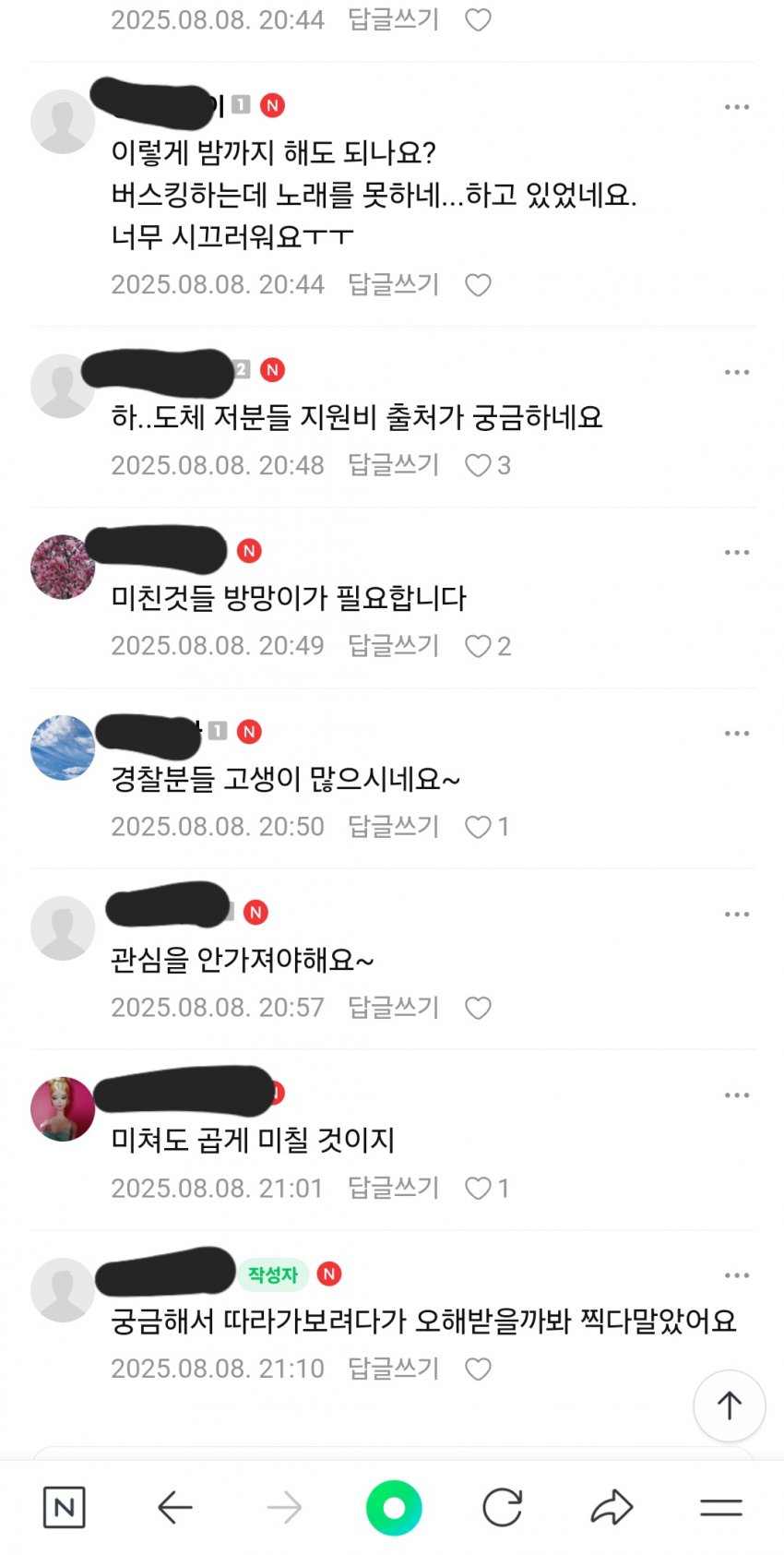Open options menu for the 미쳐도 곱게 comment

click(x=737, y=1095)
